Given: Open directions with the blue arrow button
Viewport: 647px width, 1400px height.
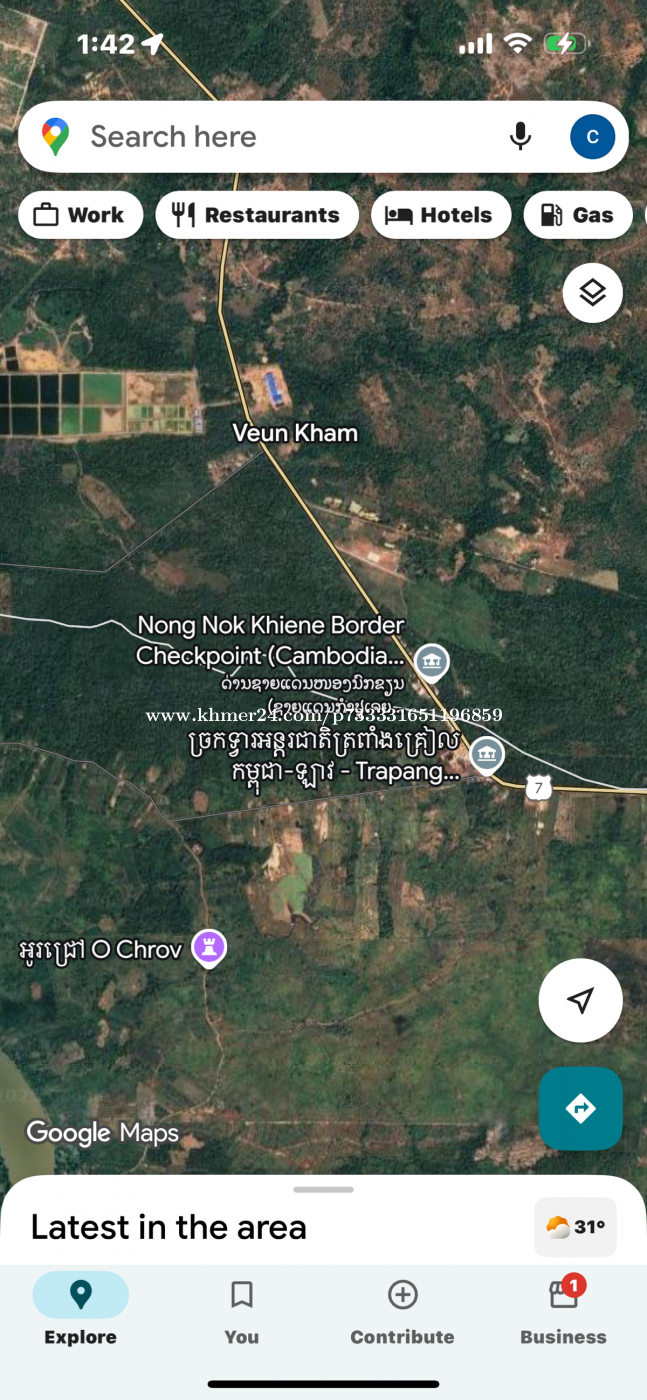Looking at the screenshot, I should [580, 1108].
